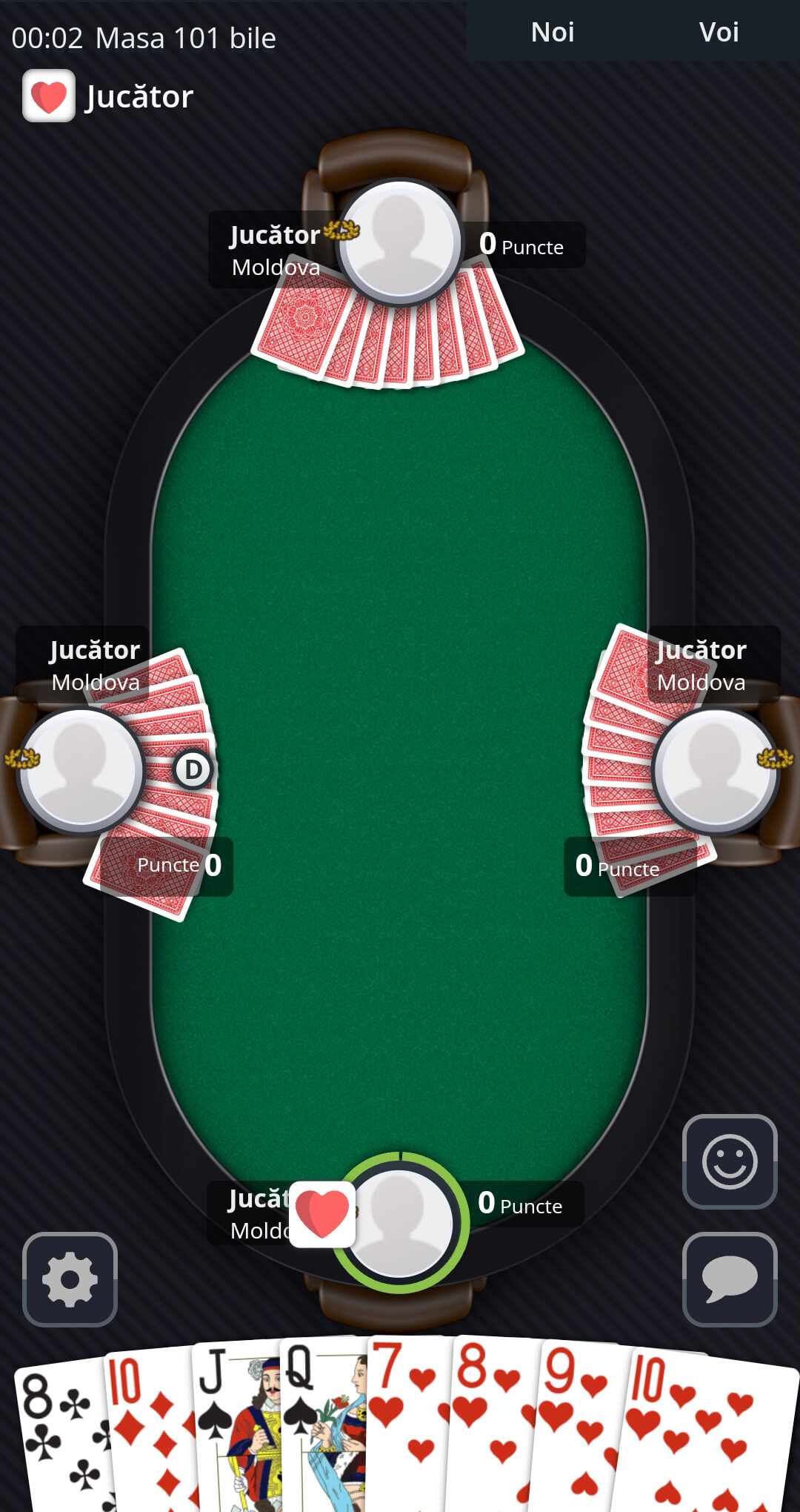View the right player's avatar

tap(716, 771)
